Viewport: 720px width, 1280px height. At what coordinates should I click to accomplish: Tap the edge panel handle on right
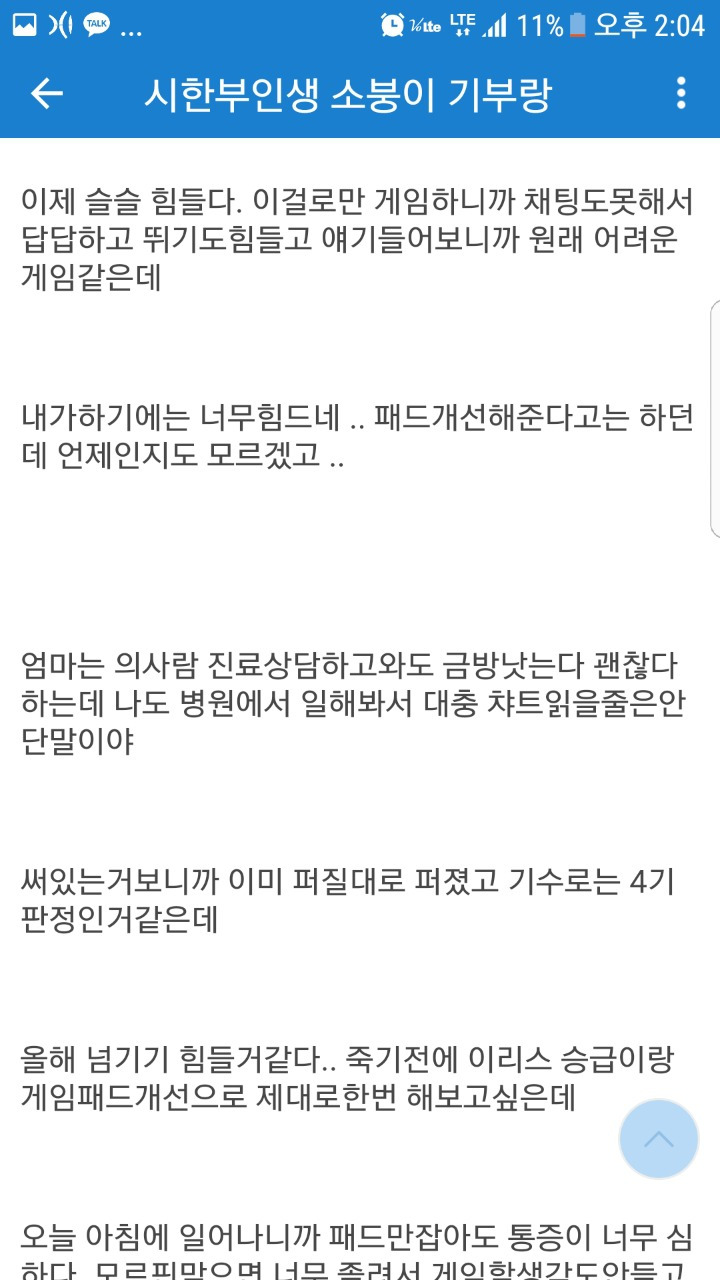(x=714, y=420)
